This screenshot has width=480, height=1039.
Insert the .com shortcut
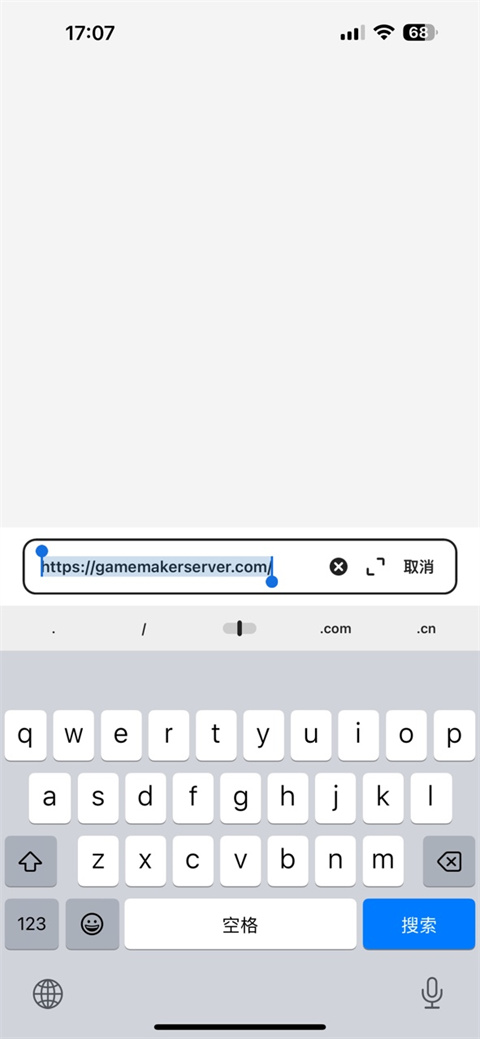click(335, 629)
